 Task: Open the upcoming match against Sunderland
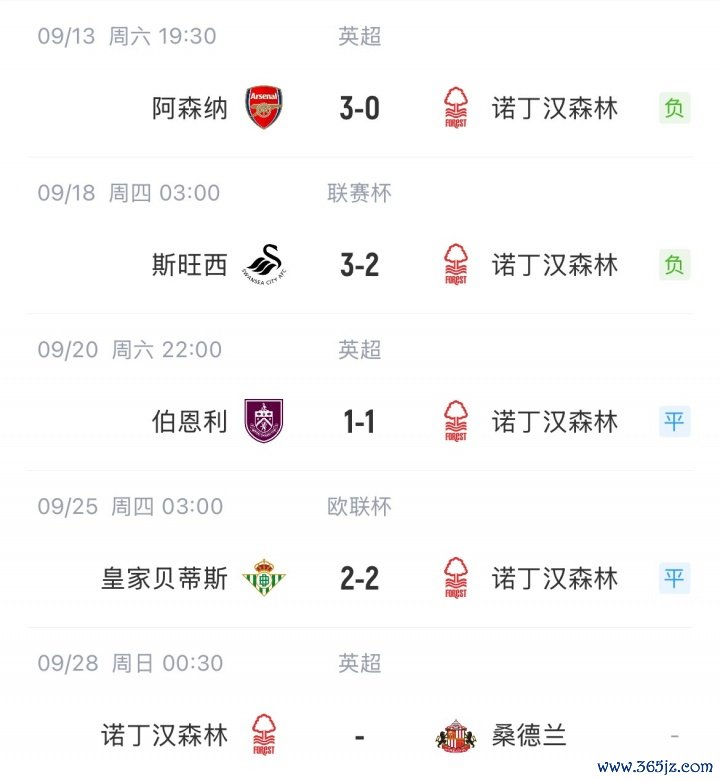359,736
